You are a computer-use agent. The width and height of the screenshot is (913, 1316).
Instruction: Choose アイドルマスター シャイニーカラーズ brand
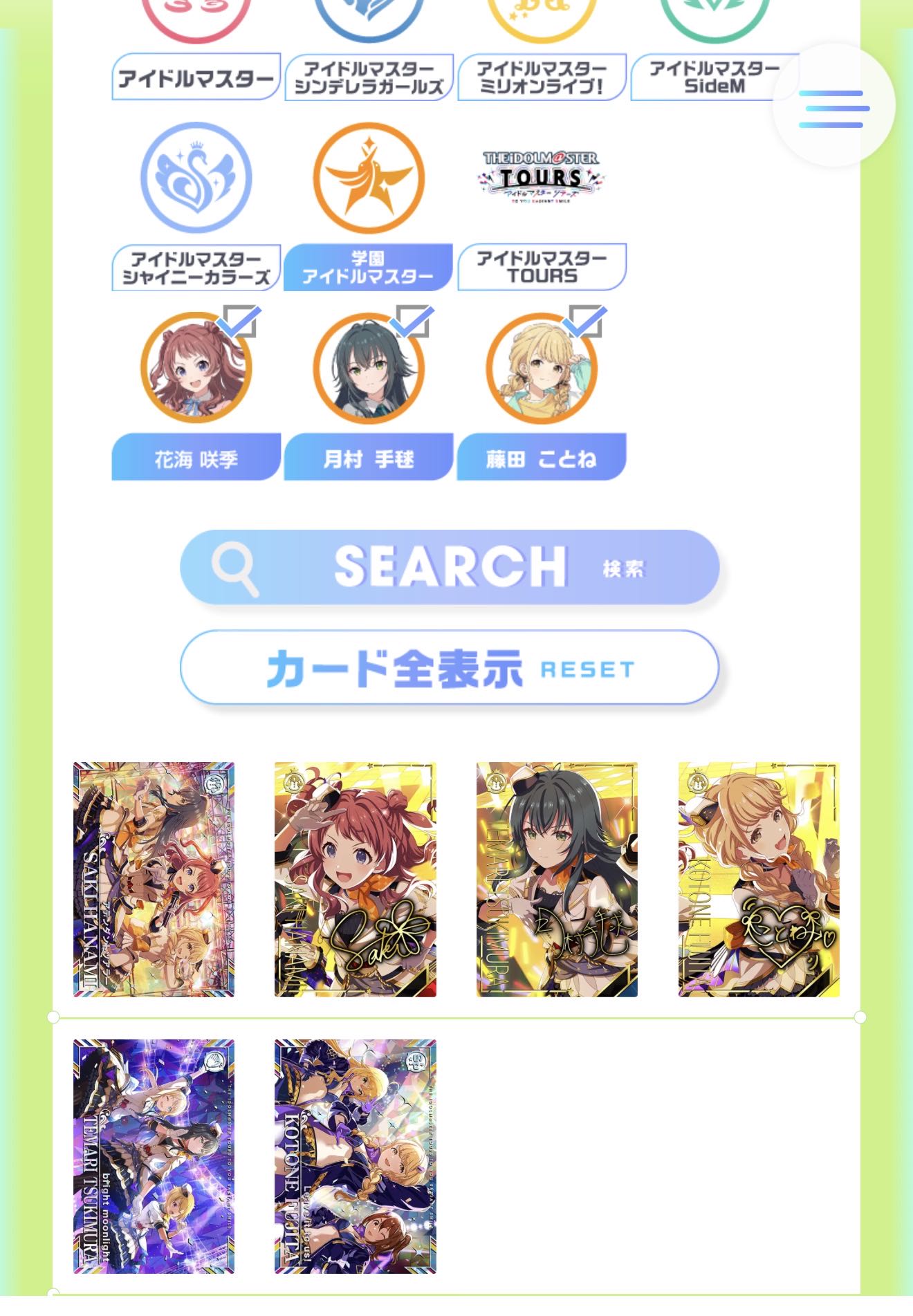(x=196, y=267)
